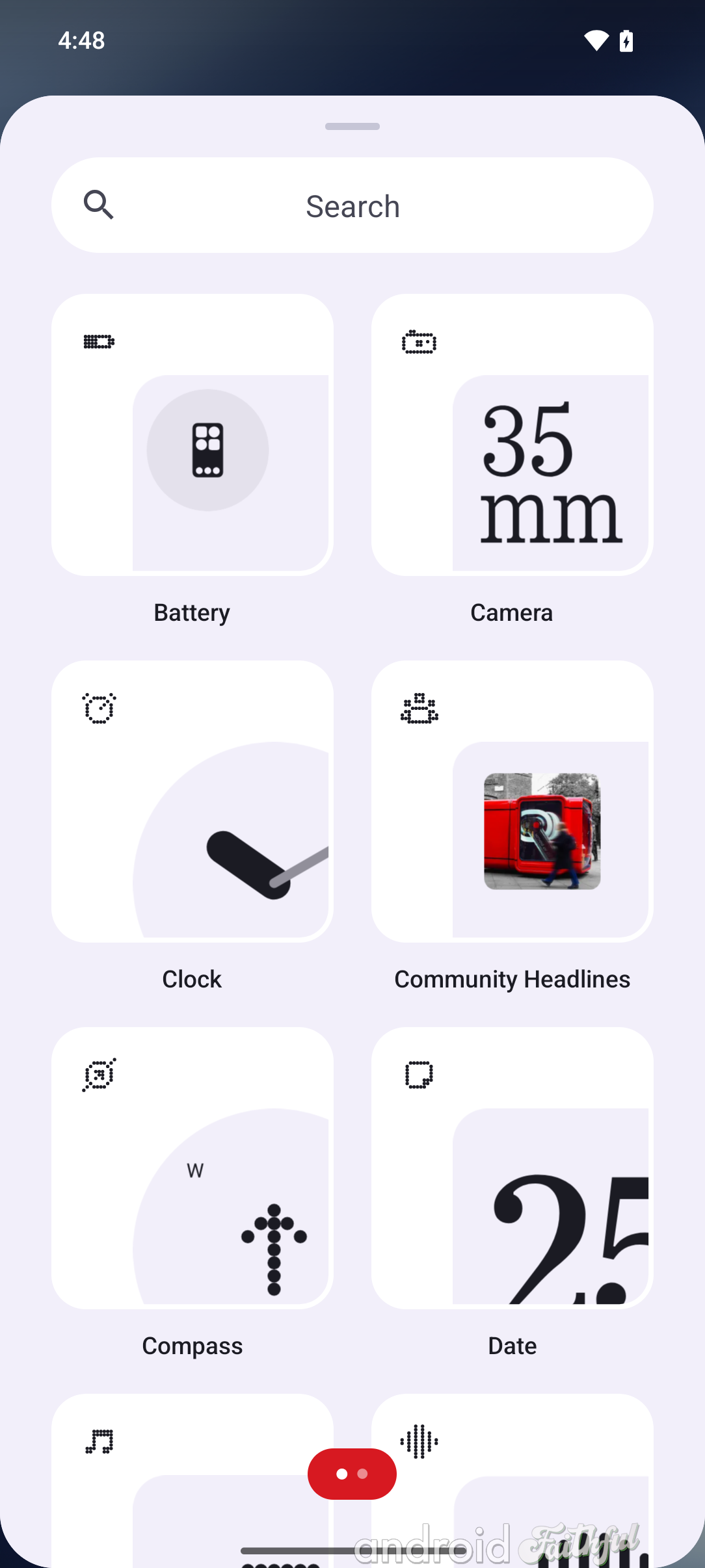Screen dimensions: 705x1568
Task: Click the Date widget's calendar icon
Action: 419,1074
